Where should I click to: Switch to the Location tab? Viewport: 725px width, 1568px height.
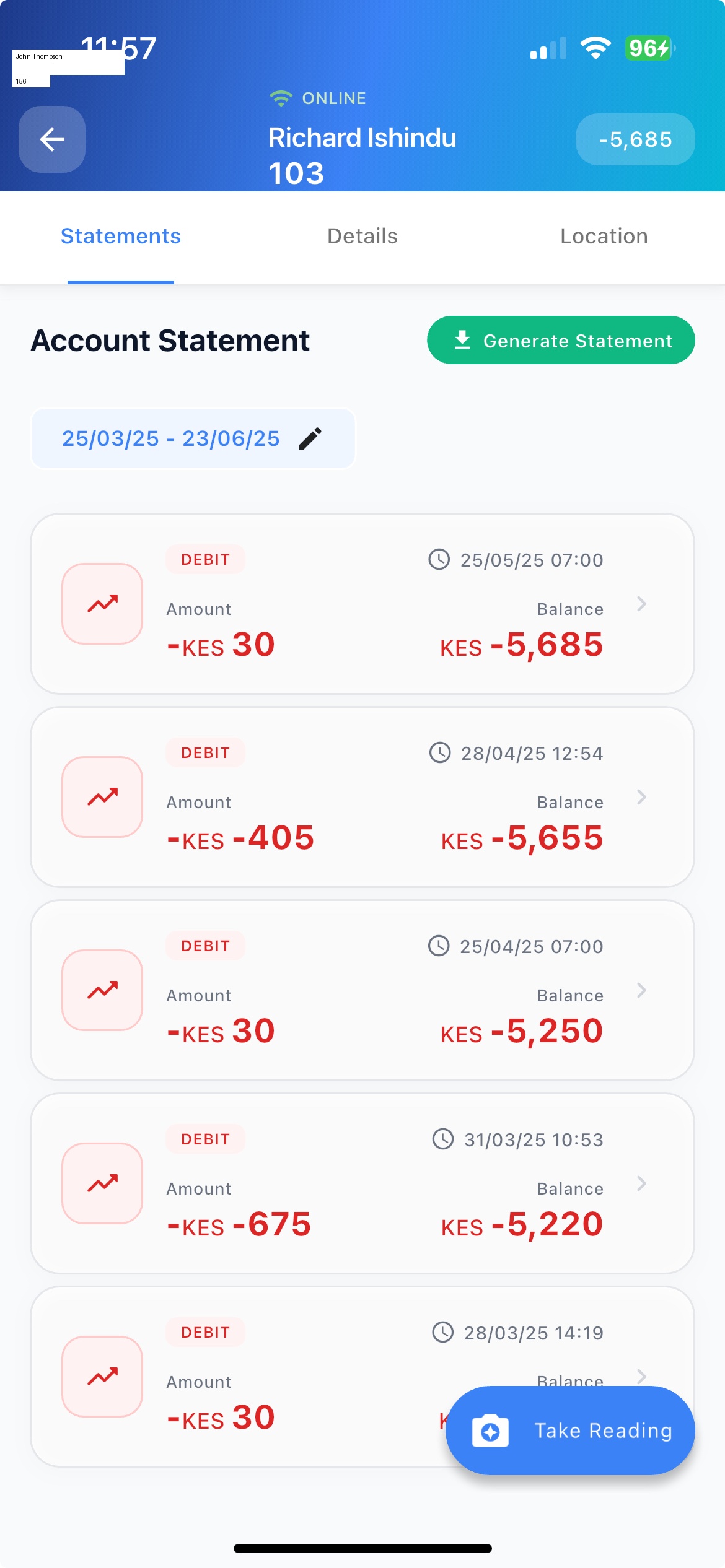click(604, 236)
